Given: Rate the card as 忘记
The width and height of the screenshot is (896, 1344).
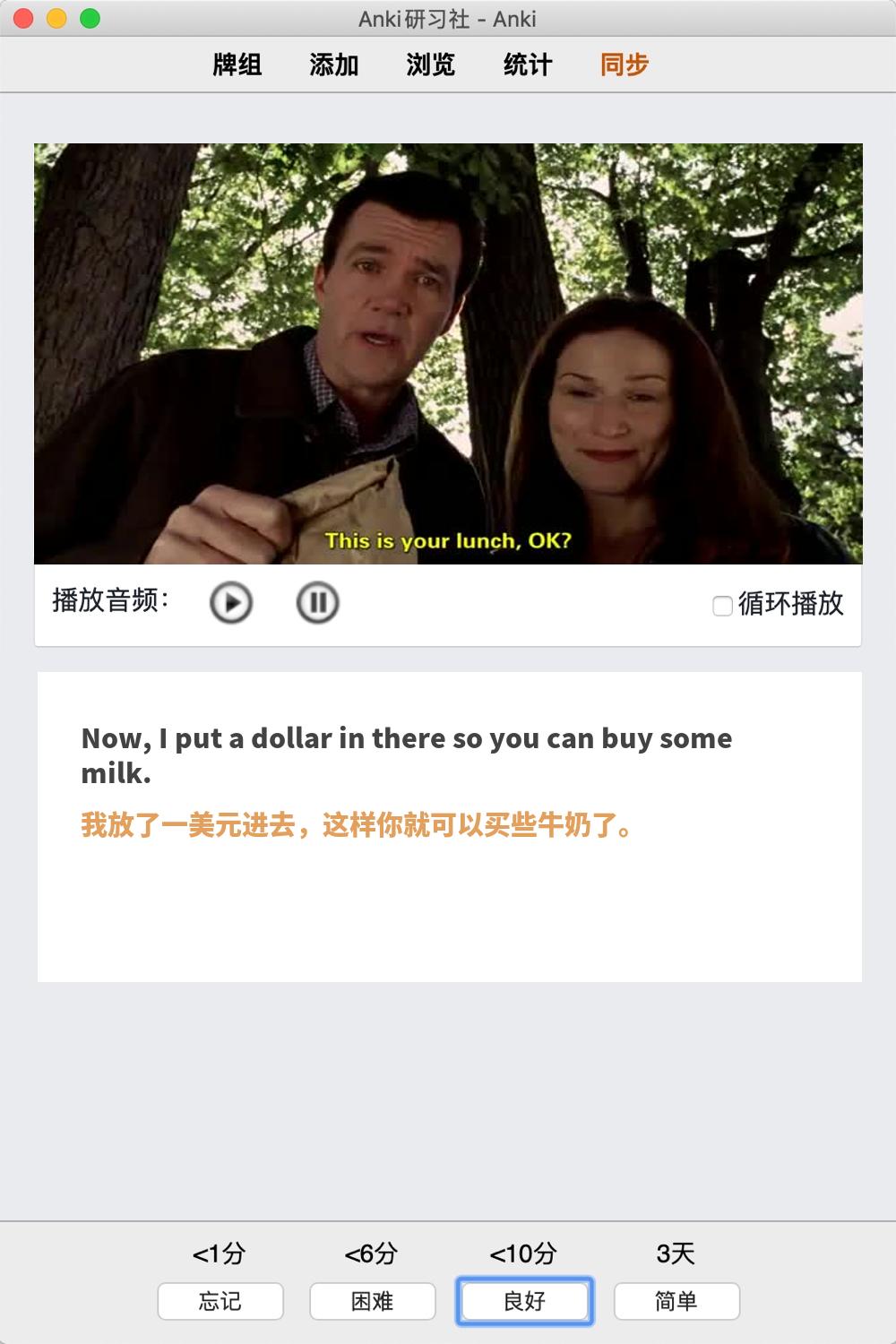Looking at the screenshot, I should click(x=220, y=1301).
